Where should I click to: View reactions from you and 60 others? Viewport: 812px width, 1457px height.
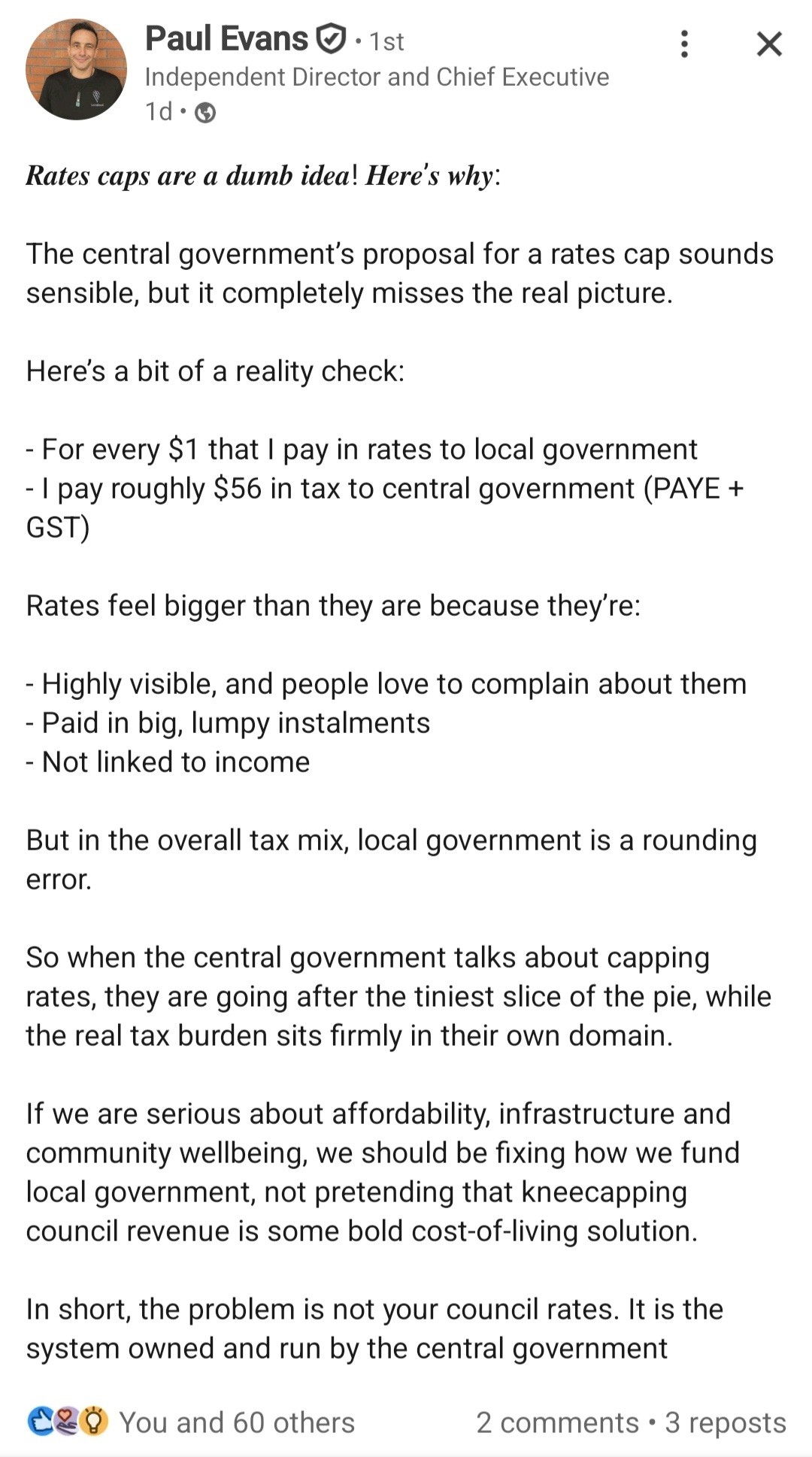click(236, 1422)
